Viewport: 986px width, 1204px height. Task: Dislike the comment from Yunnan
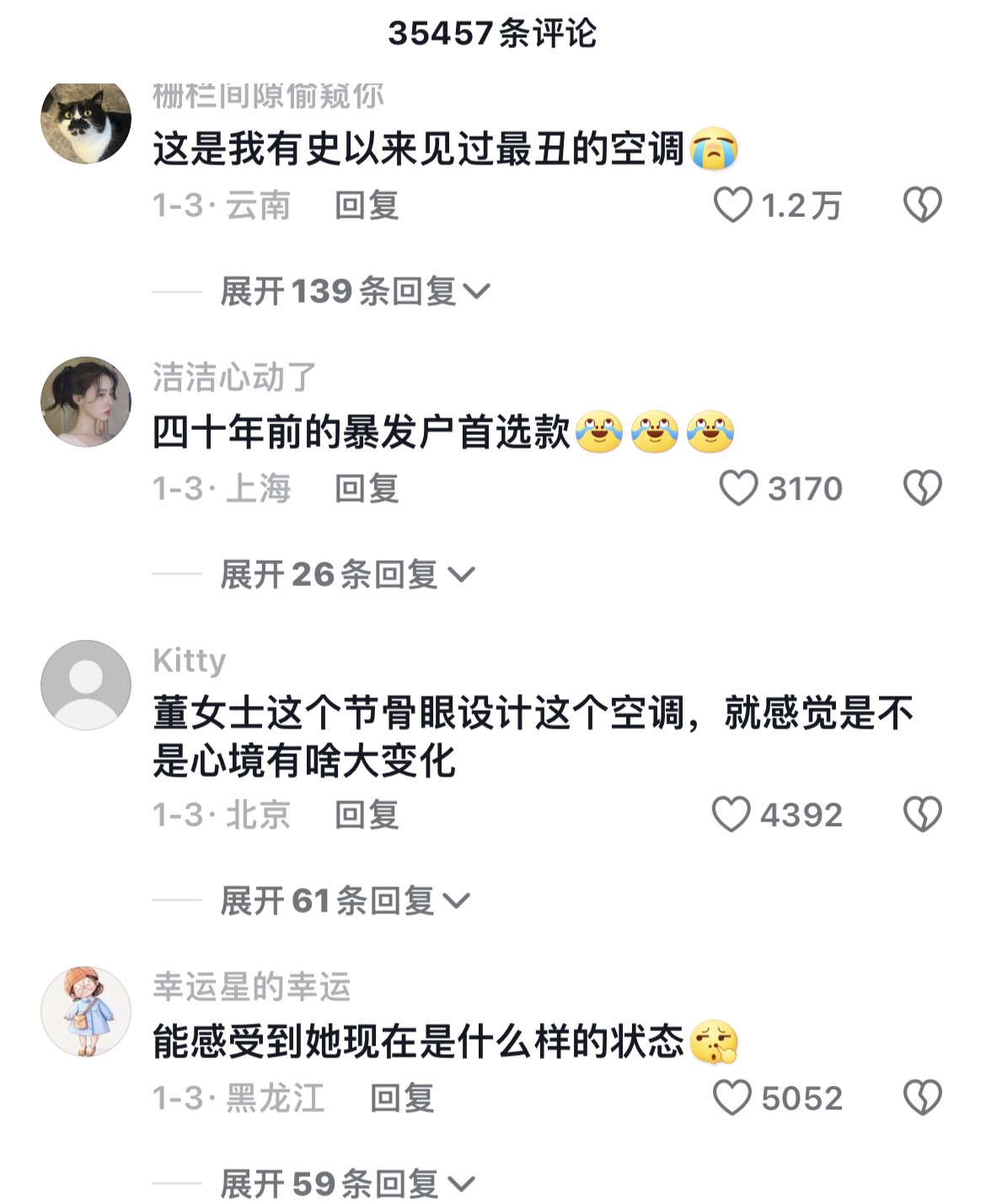922,206
